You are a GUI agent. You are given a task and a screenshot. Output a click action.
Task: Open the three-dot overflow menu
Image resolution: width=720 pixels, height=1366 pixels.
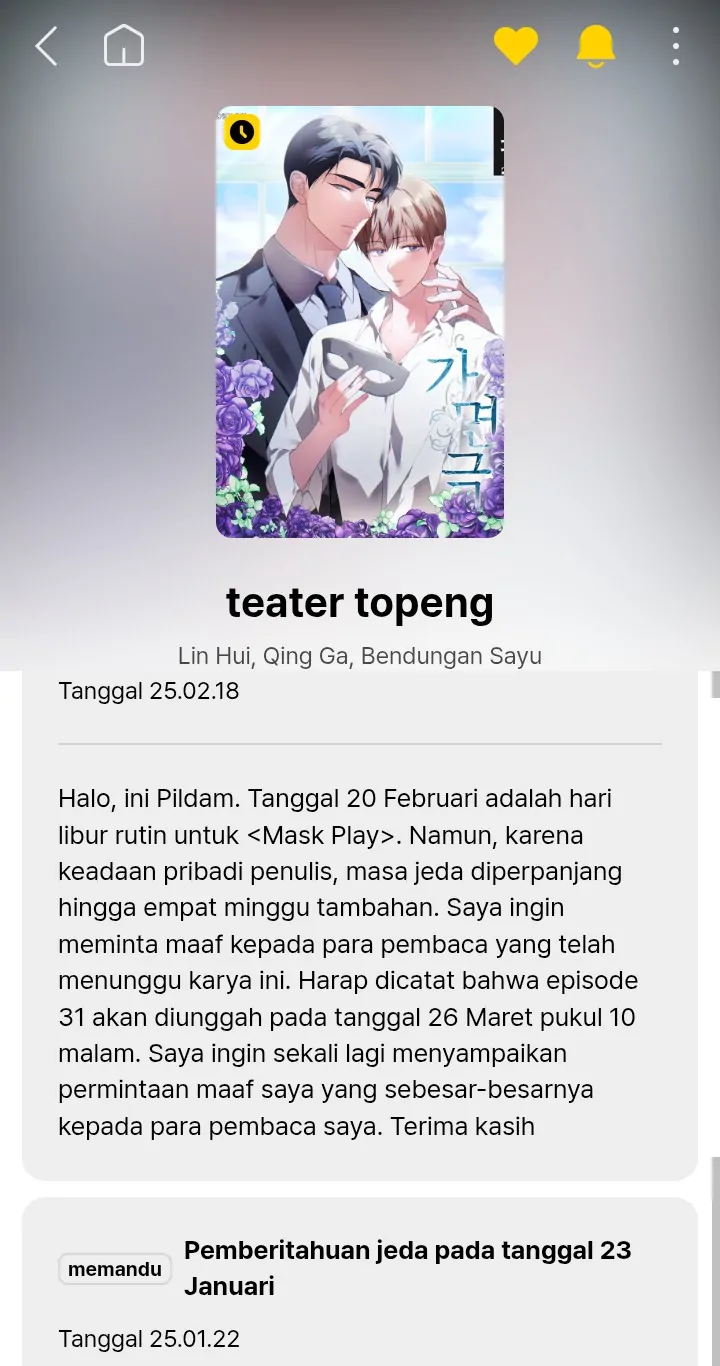click(x=676, y=46)
